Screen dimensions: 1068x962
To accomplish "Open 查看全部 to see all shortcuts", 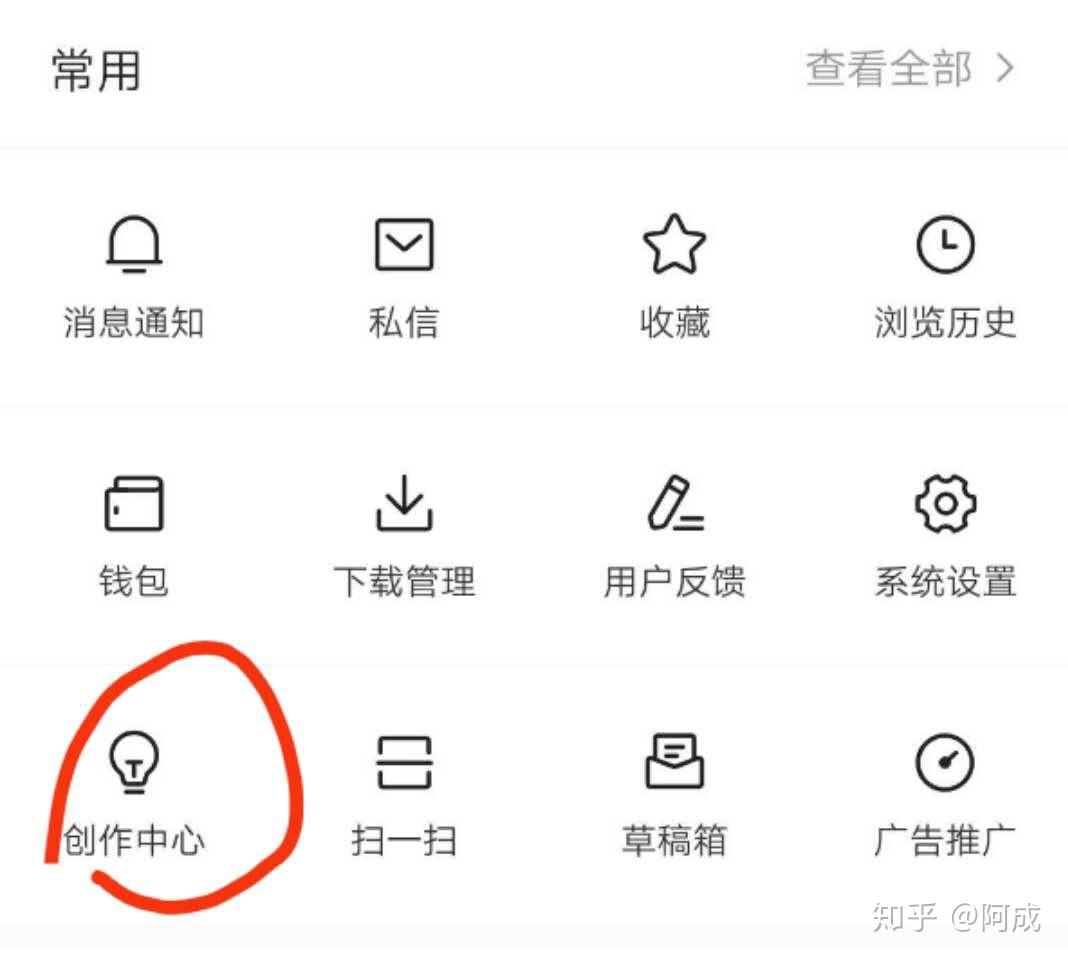I will (x=909, y=69).
